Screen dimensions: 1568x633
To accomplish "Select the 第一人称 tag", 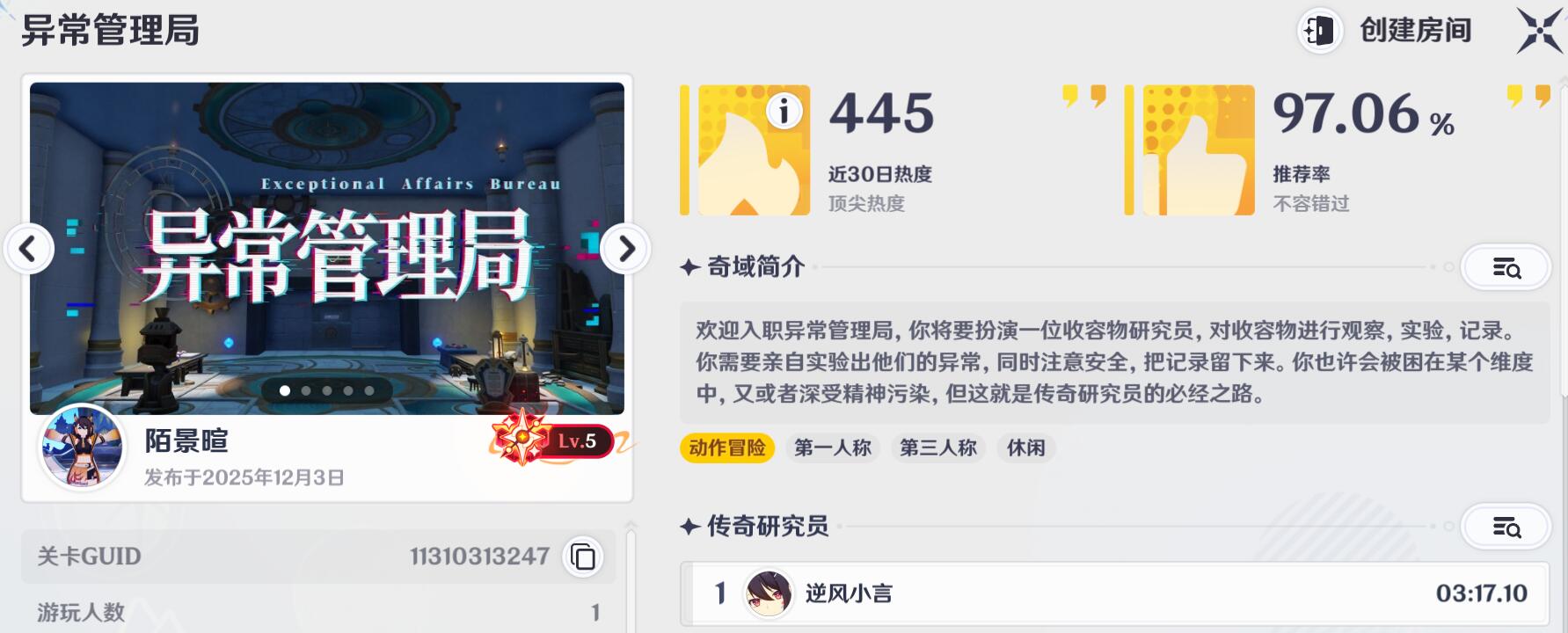I will point(832,447).
